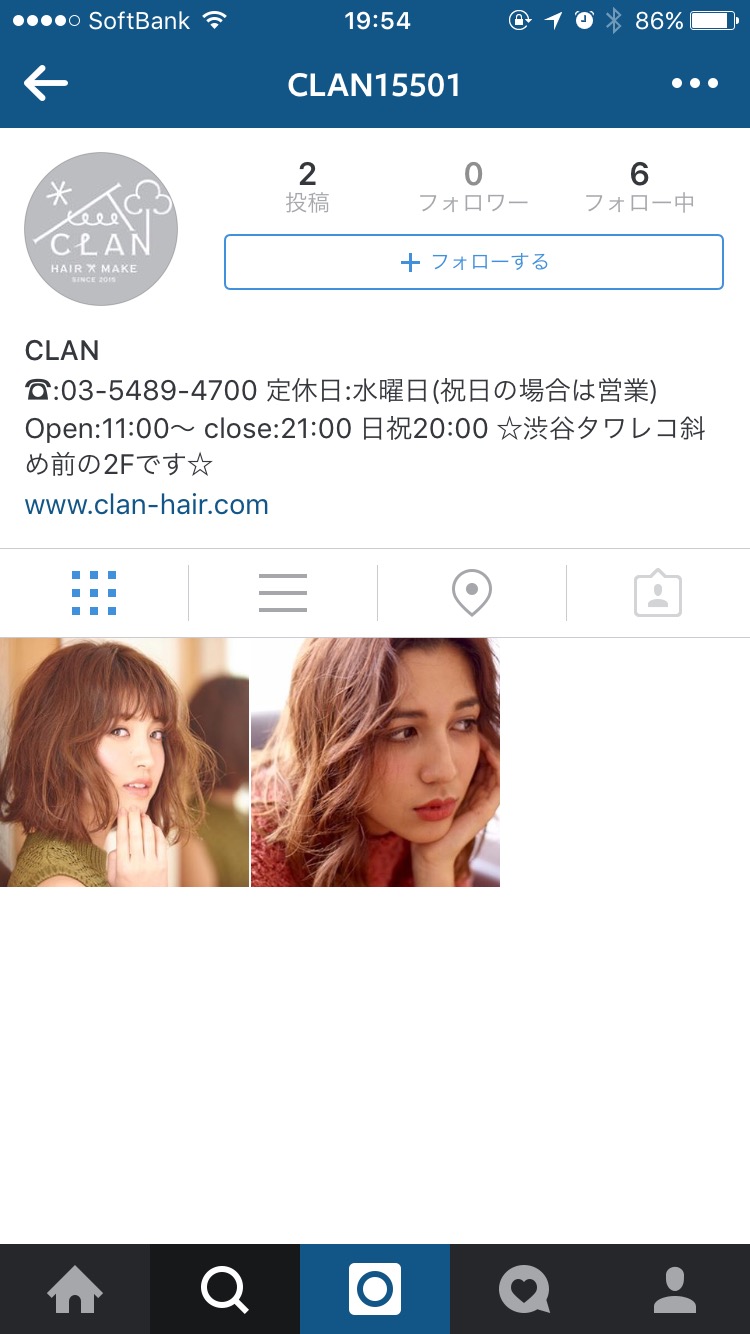The width and height of the screenshot is (750, 1334).
Task: Go back with the arrow icon
Action: 46,84
